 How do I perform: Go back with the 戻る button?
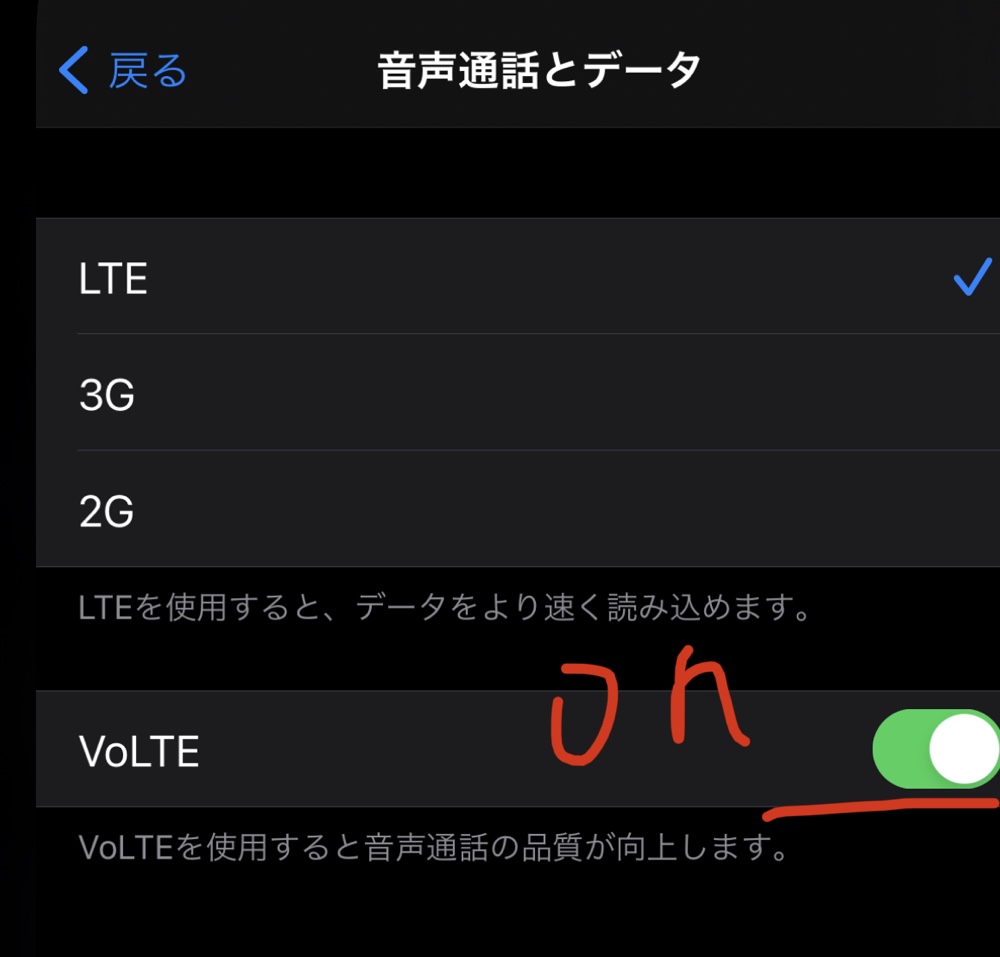point(124,71)
